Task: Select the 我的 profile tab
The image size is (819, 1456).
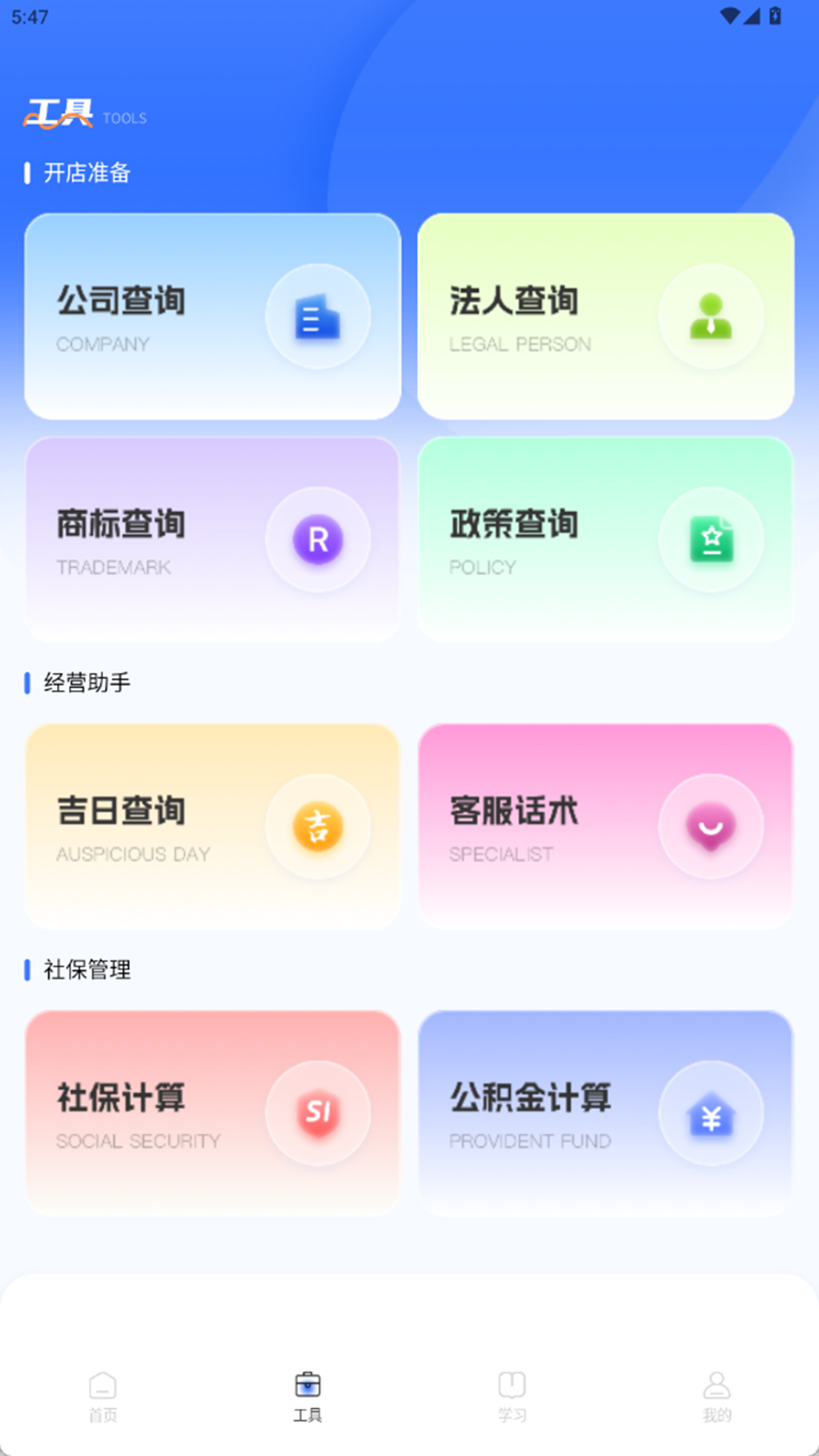Action: point(717,1399)
